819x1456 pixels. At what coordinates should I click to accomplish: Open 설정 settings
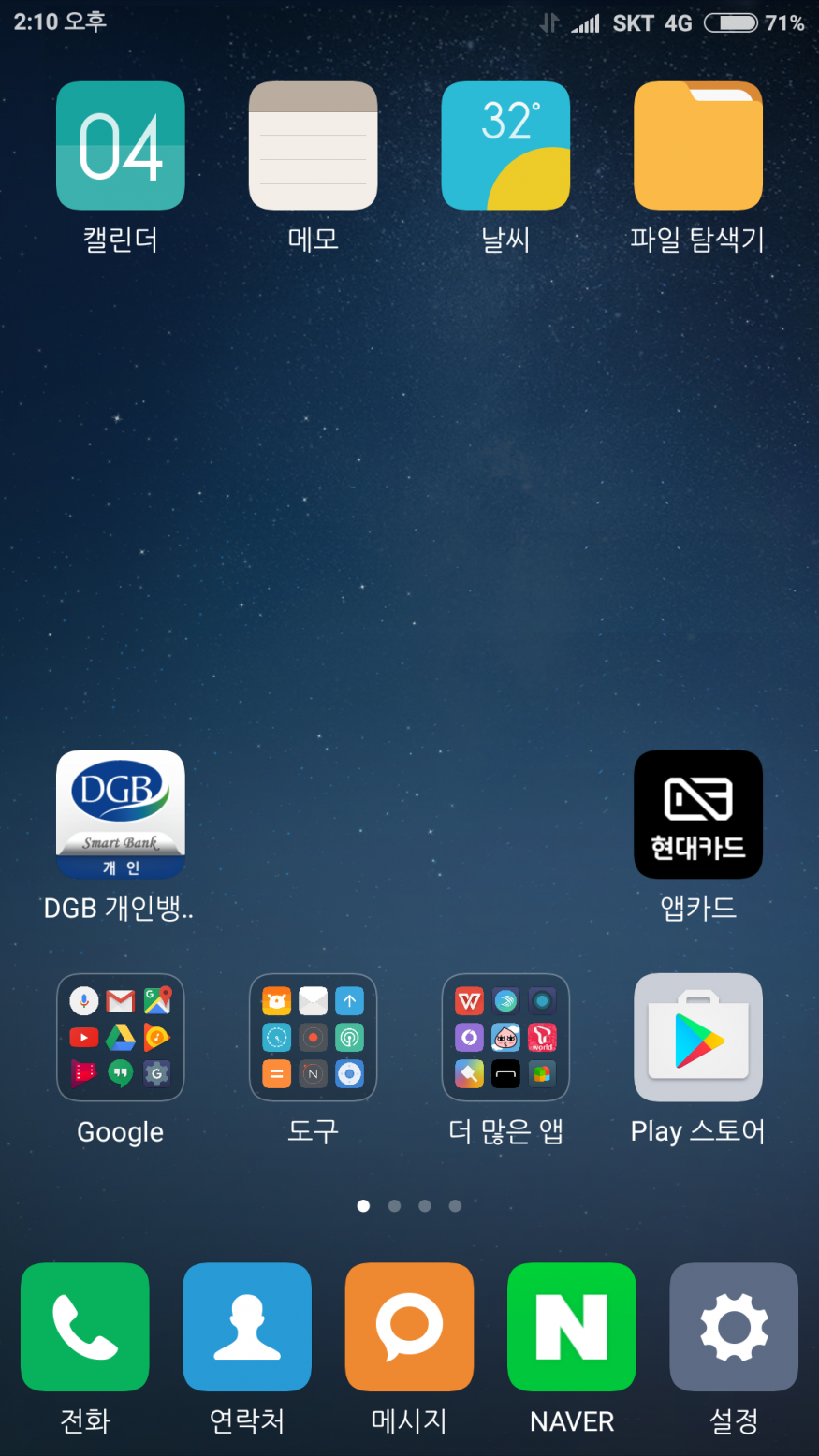click(734, 1327)
